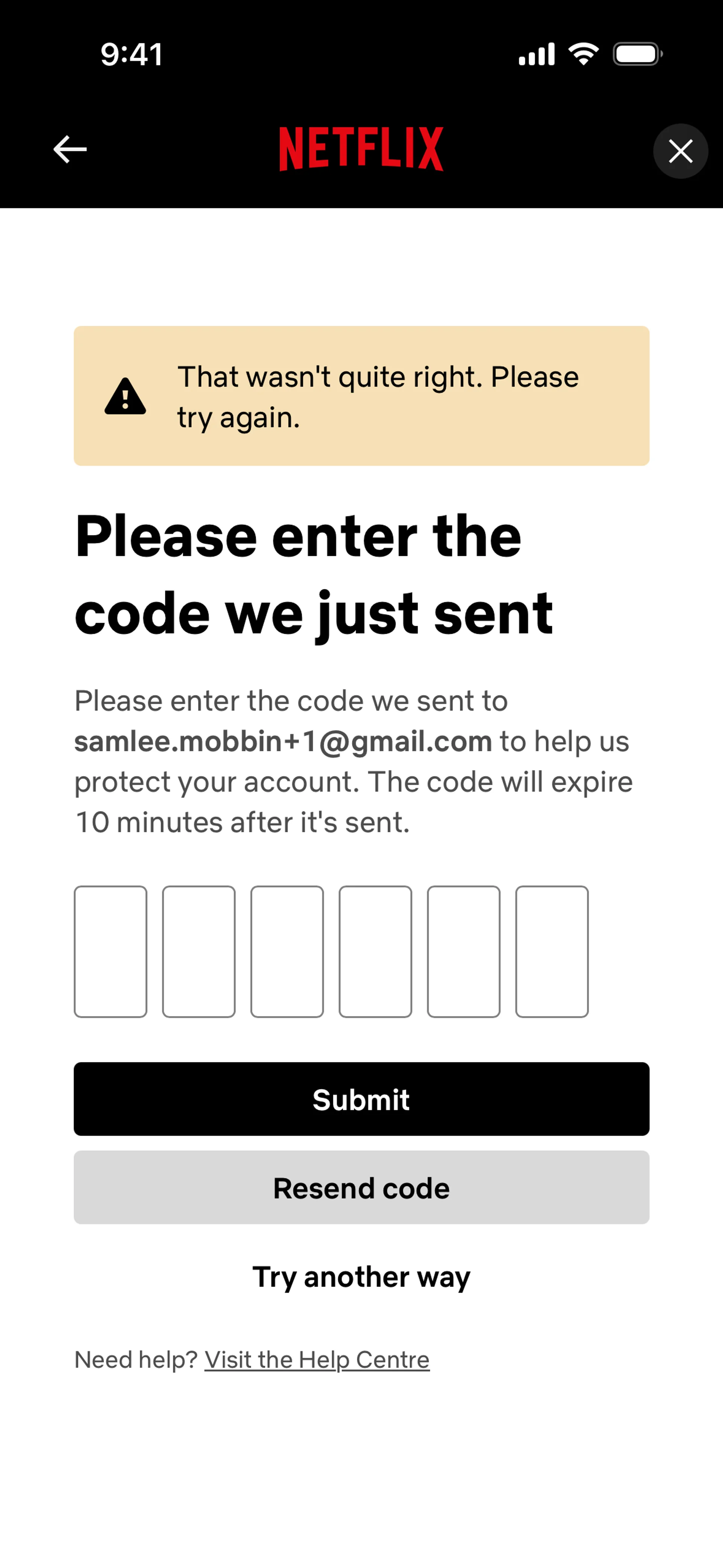Focus the sixth code digit box
This screenshot has height=1568, width=723.
552,951
